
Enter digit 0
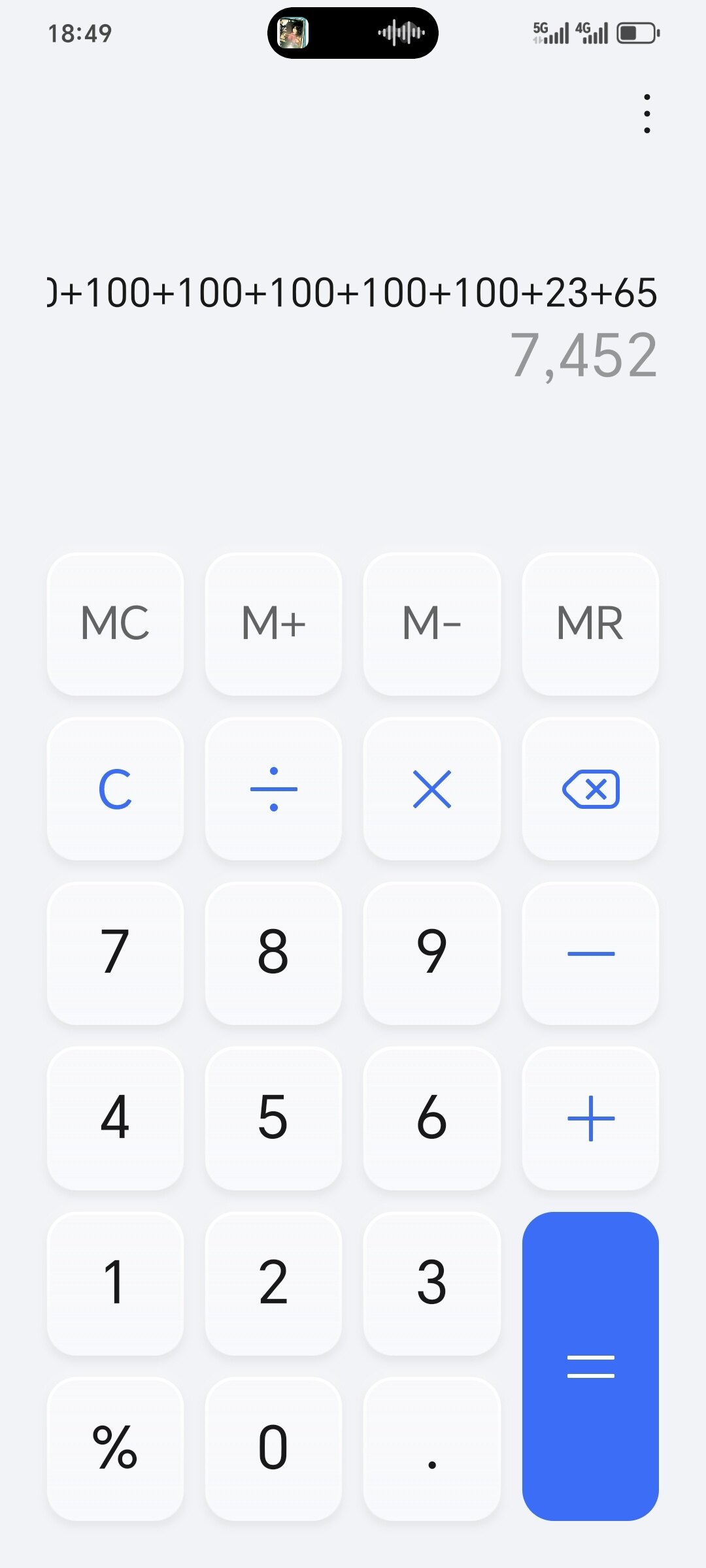point(273,1448)
